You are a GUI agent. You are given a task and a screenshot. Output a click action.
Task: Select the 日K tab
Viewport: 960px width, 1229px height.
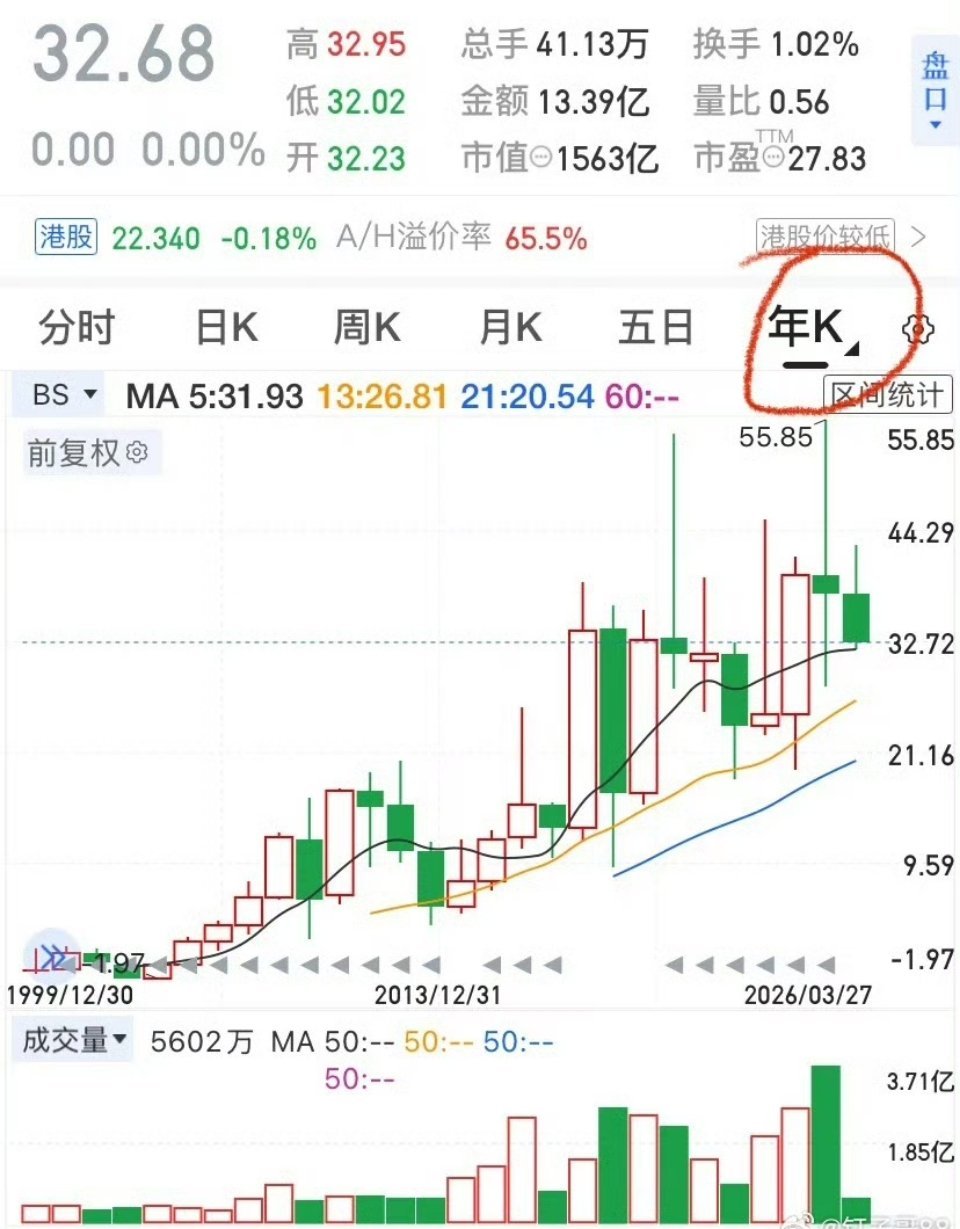pyautogui.click(x=226, y=328)
